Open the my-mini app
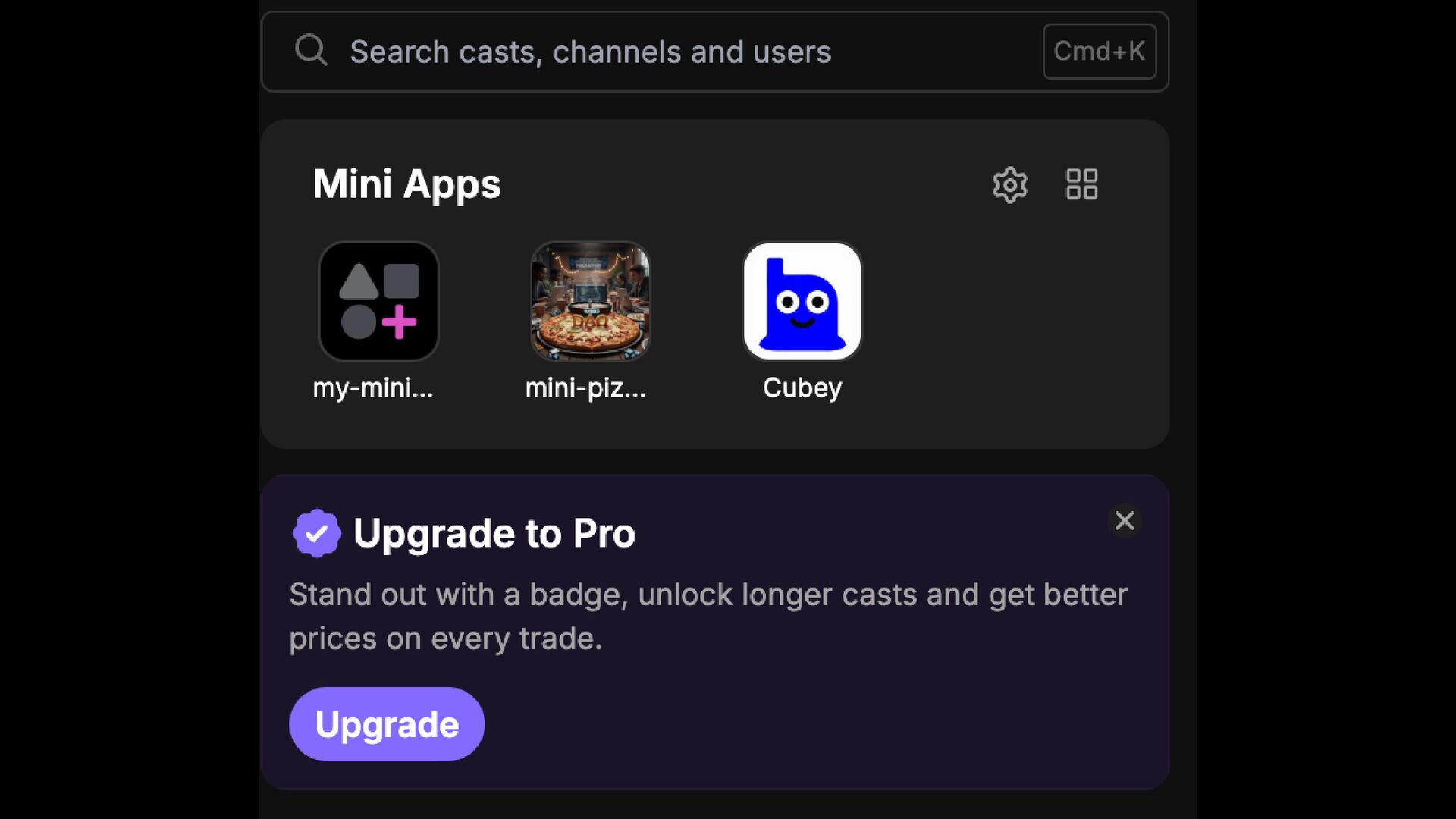Screen dimensions: 1456x819 (378, 302)
